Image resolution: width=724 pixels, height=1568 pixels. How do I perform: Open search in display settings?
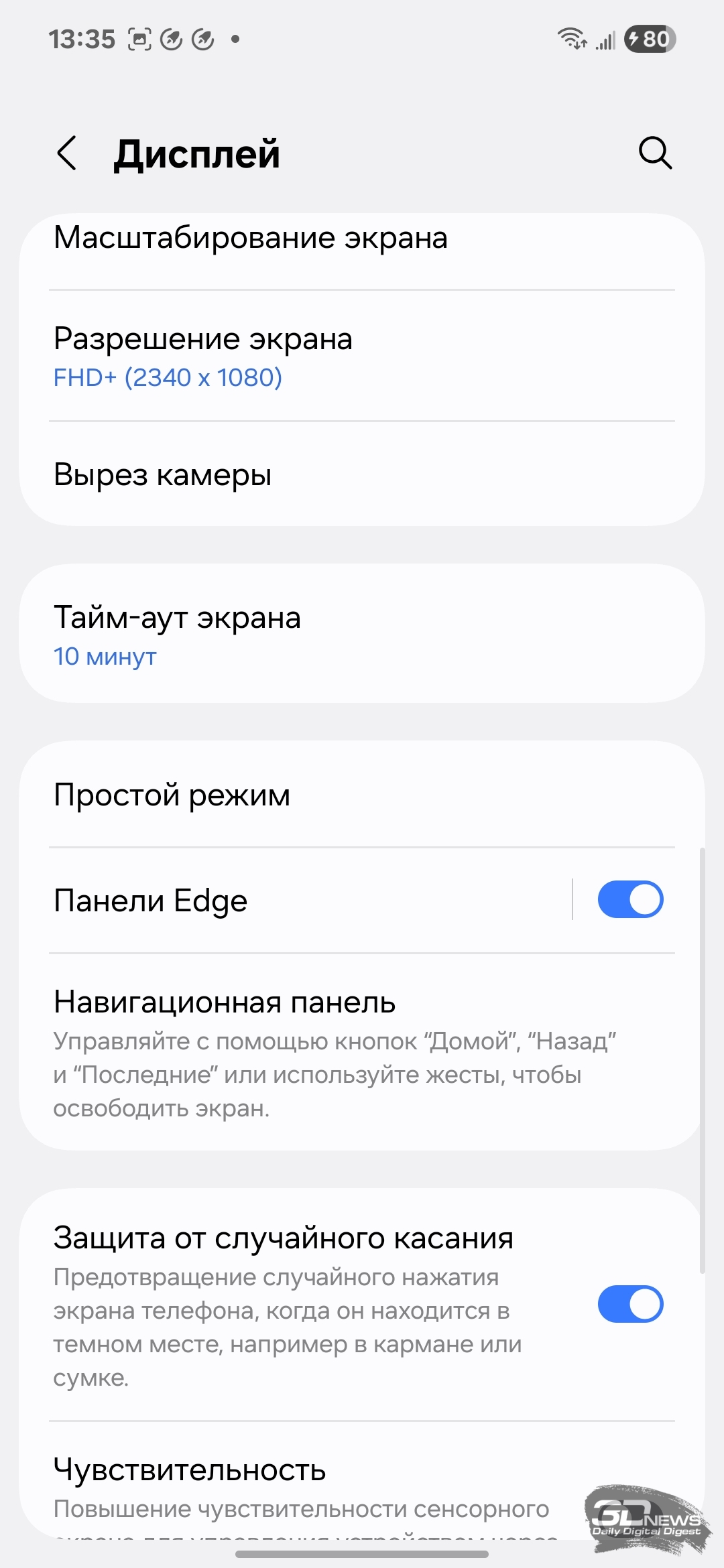pos(655,153)
